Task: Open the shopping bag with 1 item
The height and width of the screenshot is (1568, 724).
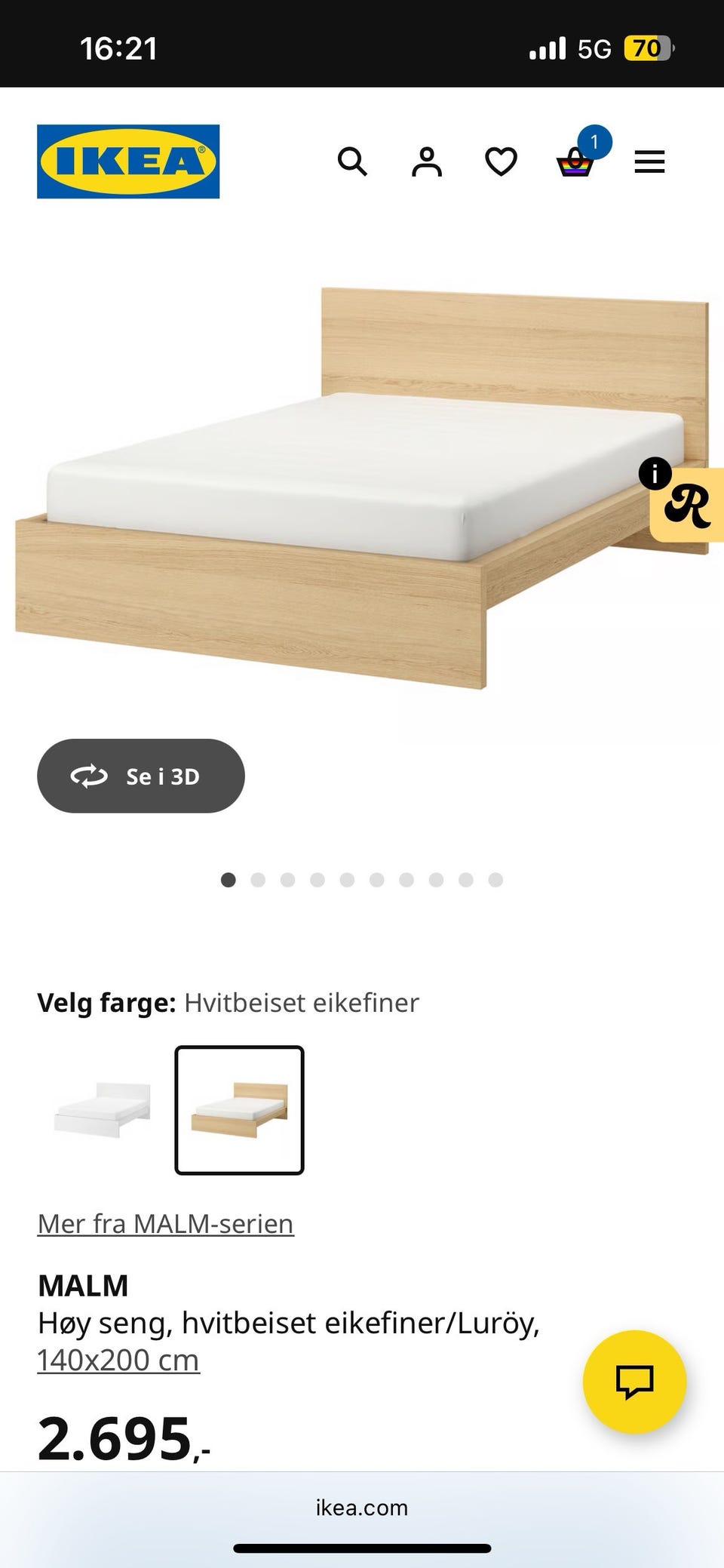Action: tap(574, 161)
